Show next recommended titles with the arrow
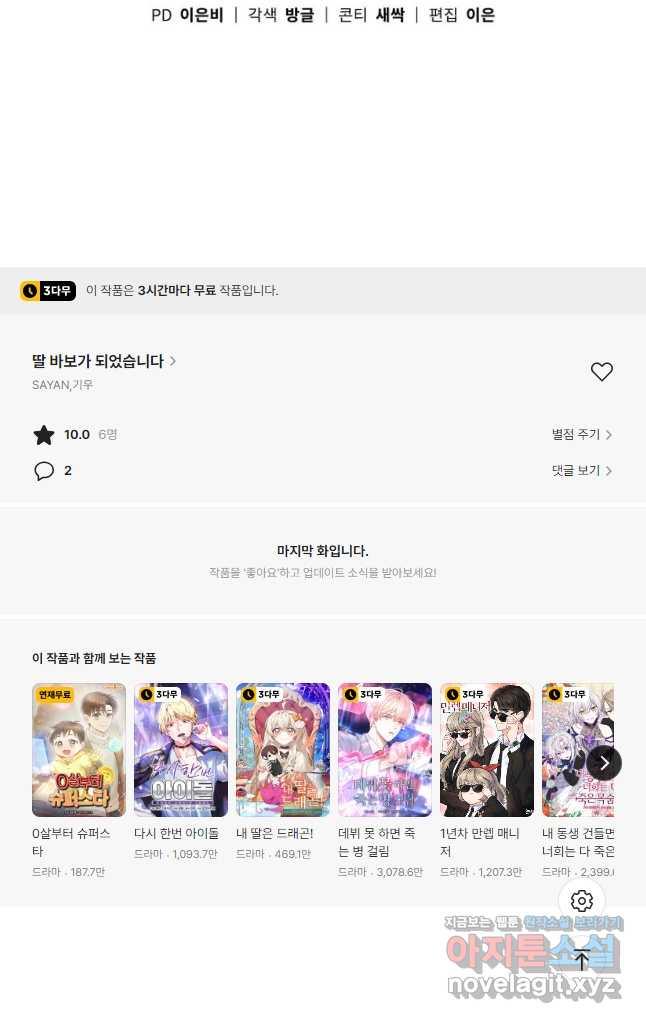The height and width of the screenshot is (1023, 646). [x=604, y=763]
